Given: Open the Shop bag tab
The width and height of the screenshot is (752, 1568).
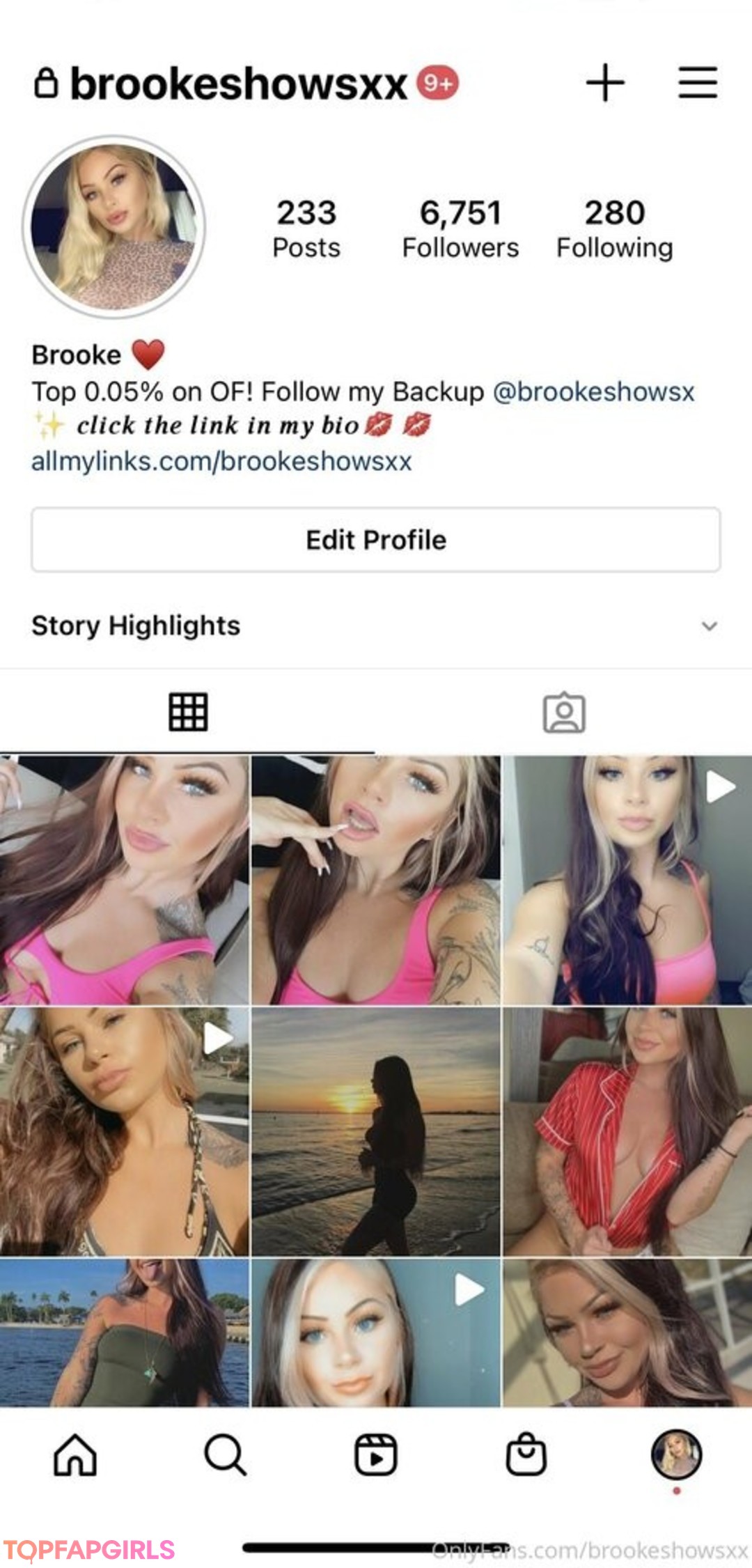Looking at the screenshot, I should tap(526, 1455).
